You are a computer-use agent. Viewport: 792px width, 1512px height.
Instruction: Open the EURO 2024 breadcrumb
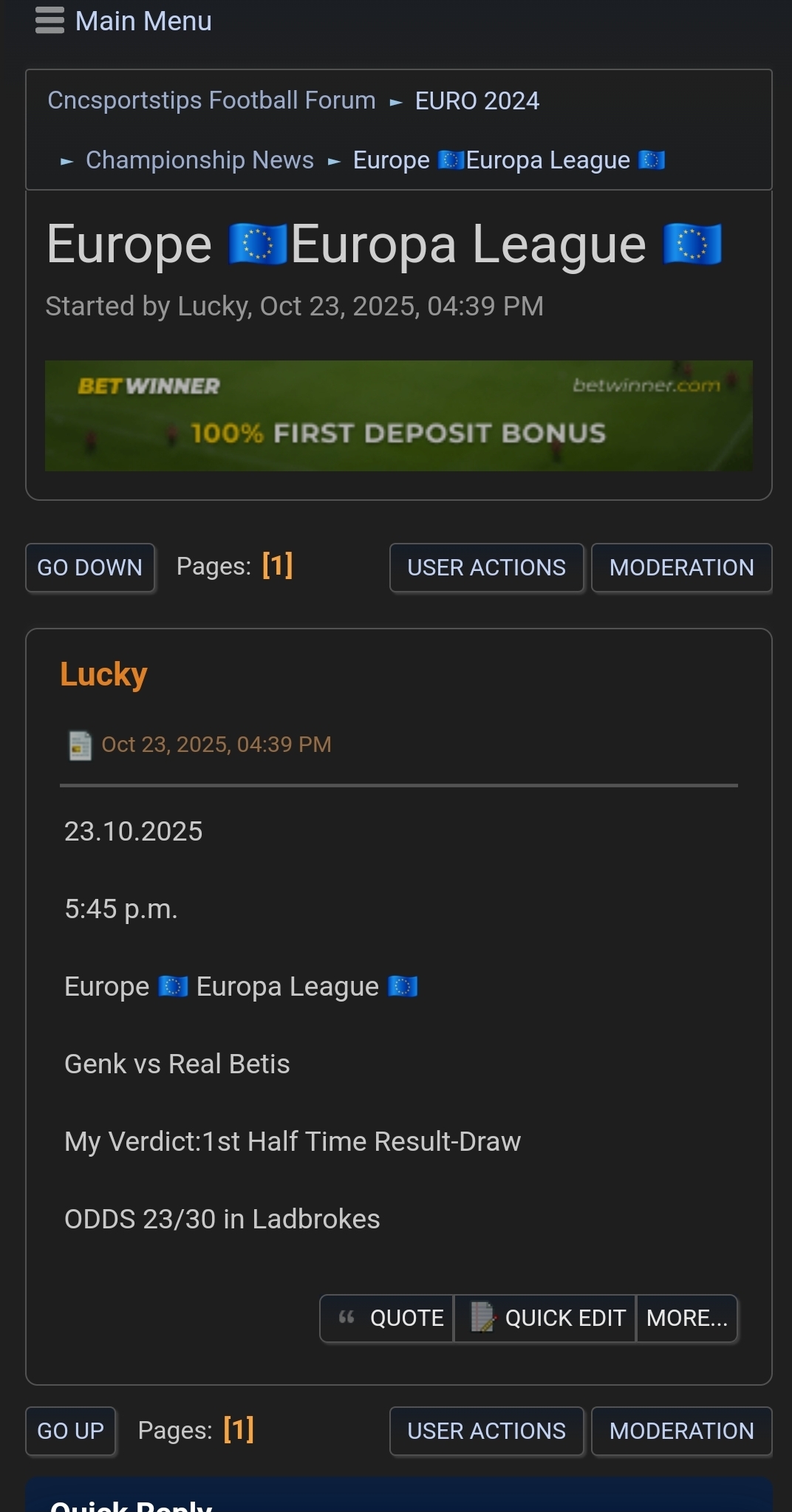point(477,100)
